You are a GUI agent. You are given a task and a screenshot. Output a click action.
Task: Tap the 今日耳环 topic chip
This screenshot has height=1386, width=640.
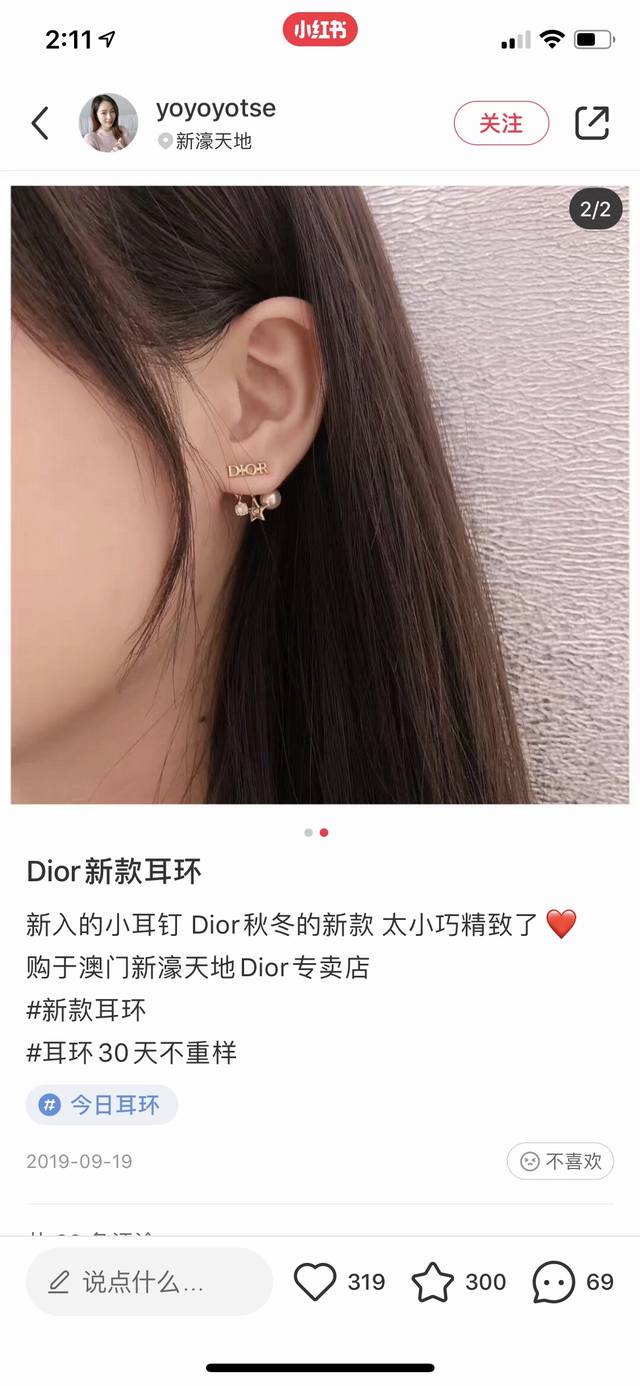(x=102, y=1105)
